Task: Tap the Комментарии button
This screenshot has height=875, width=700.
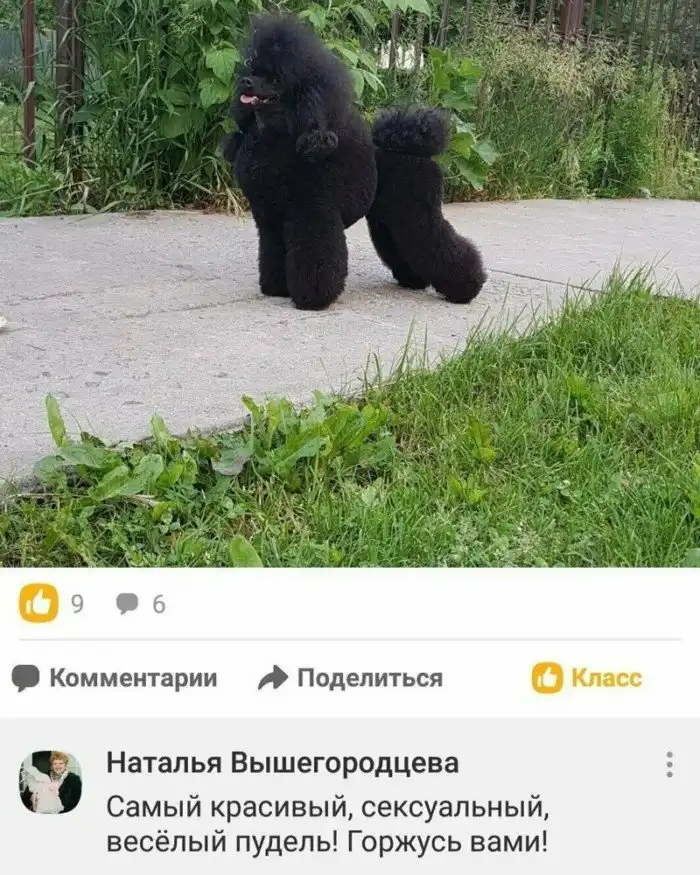Action: (x=114, y=678)
